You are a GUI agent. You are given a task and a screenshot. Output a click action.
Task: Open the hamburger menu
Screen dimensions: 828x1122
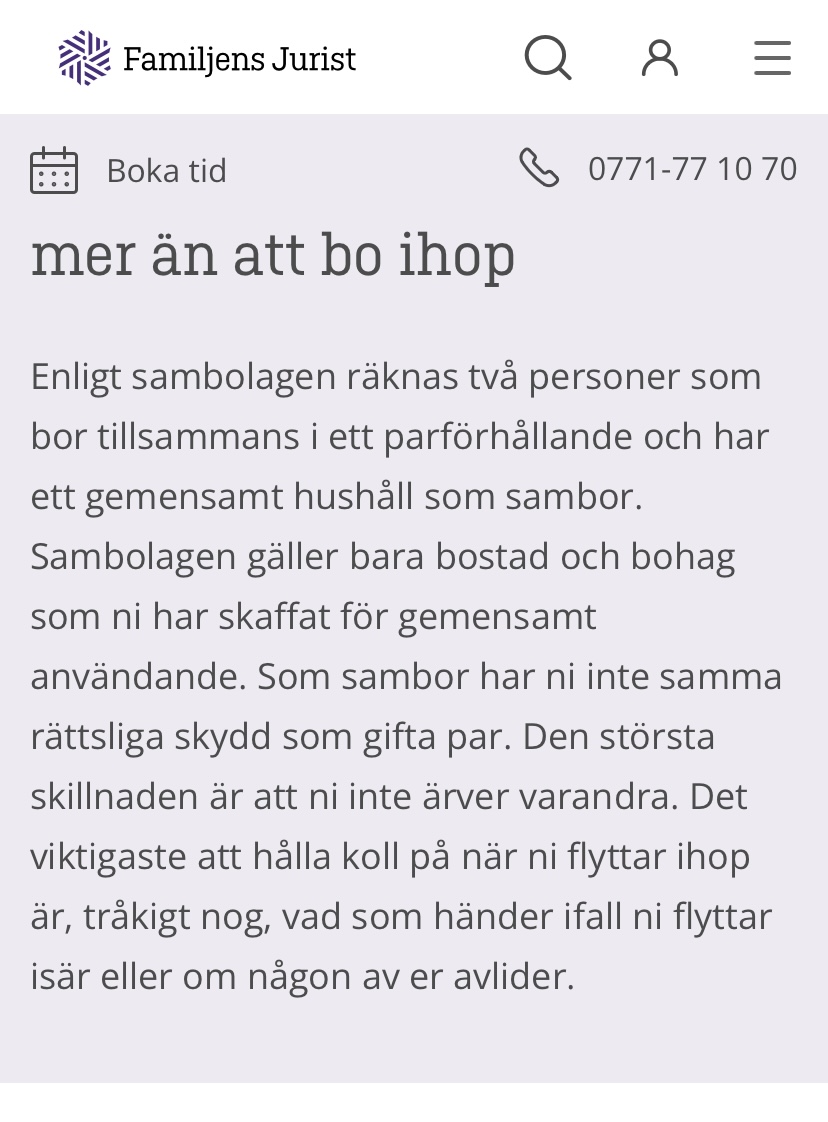coord(772,58)
